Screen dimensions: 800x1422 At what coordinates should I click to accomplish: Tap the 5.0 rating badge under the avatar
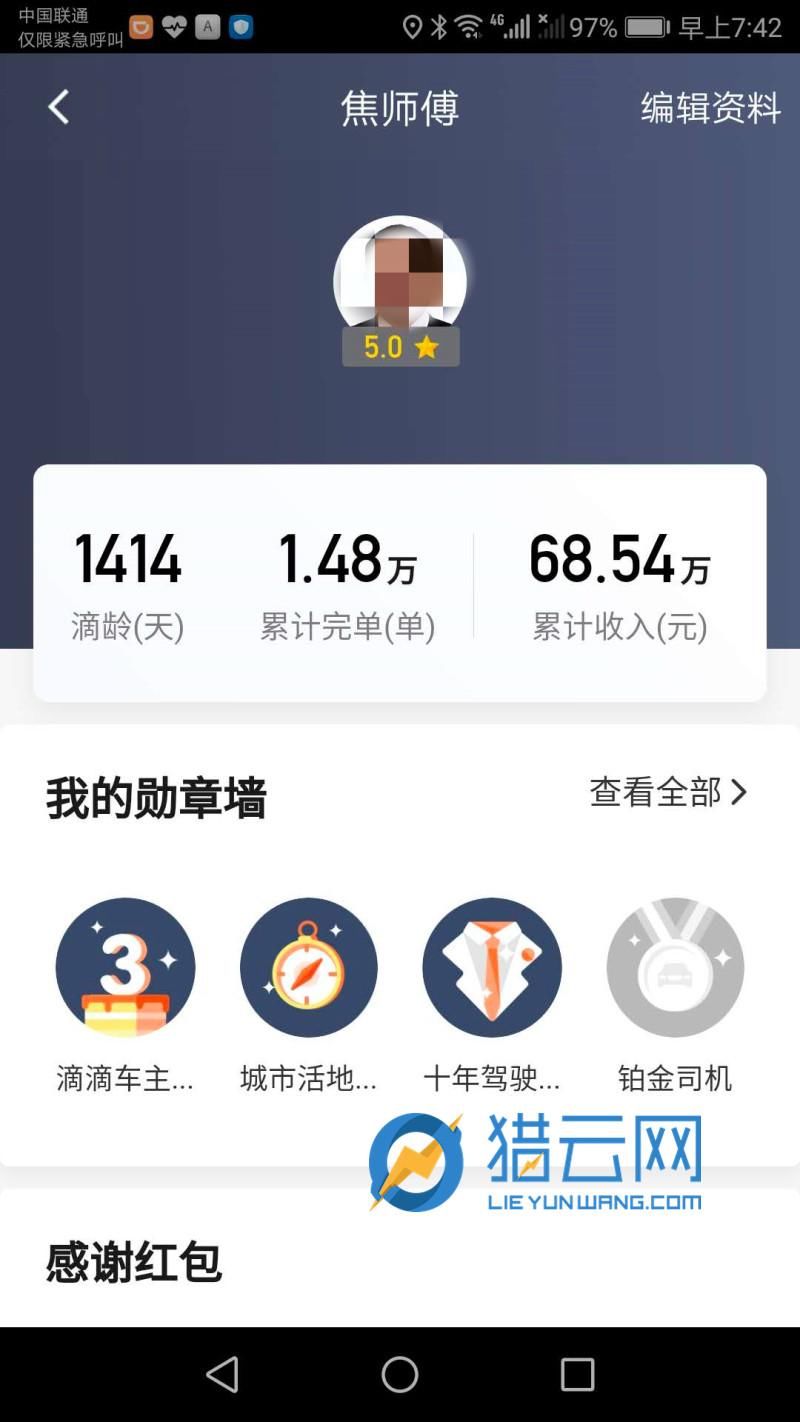coord(400,347)
